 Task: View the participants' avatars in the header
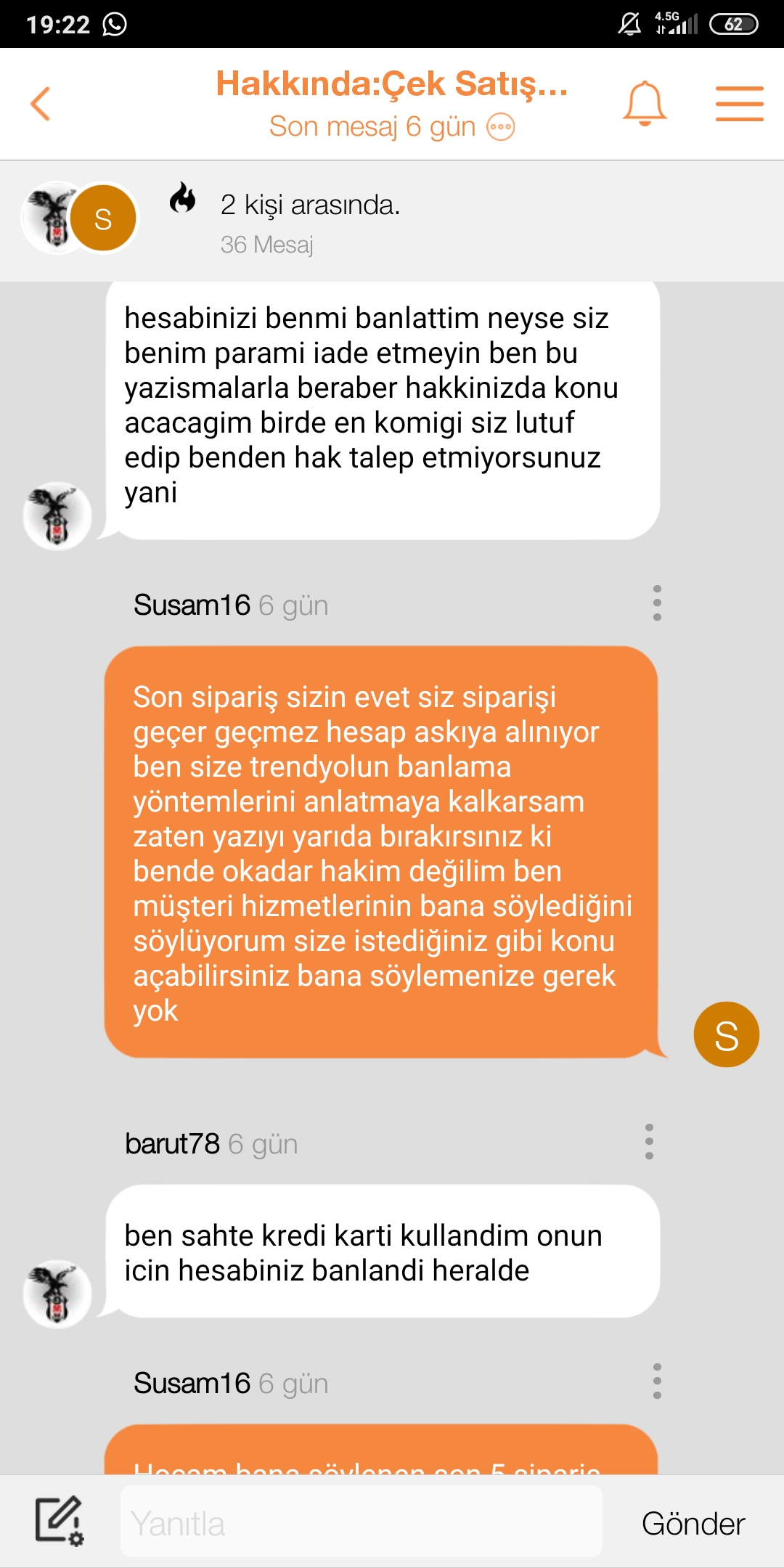tap(80, 218)
